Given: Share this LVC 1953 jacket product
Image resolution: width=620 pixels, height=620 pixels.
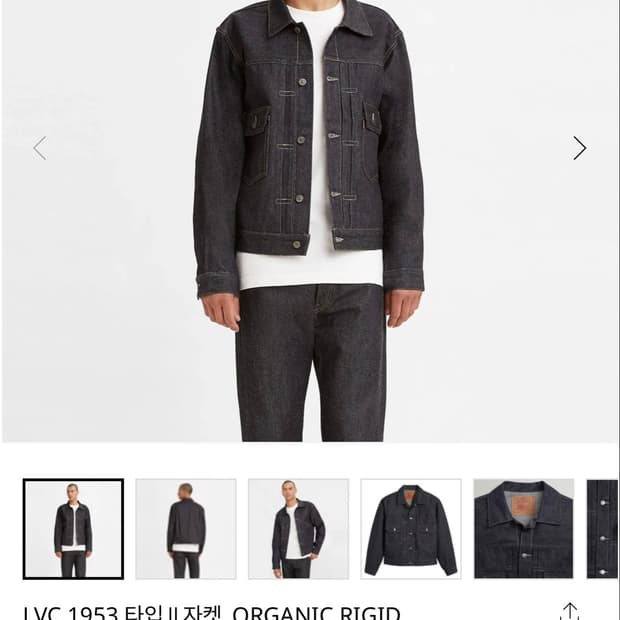Looking at the screenshot, I should tap(569, 611).
